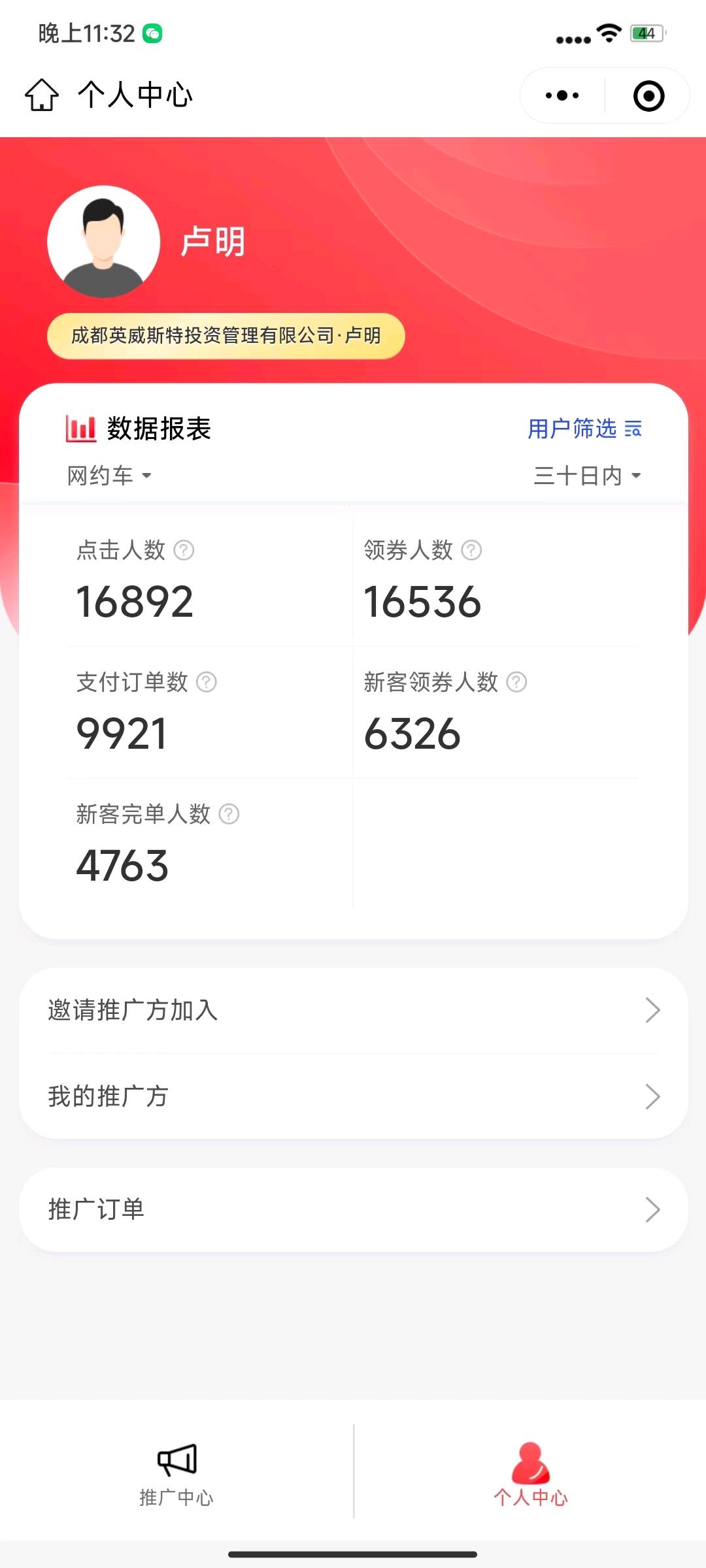The width and height of the screenshot is (706, 1568).
Task: Tap the help icon next to 新客完单人数
Action: click(x=229, y=814)
